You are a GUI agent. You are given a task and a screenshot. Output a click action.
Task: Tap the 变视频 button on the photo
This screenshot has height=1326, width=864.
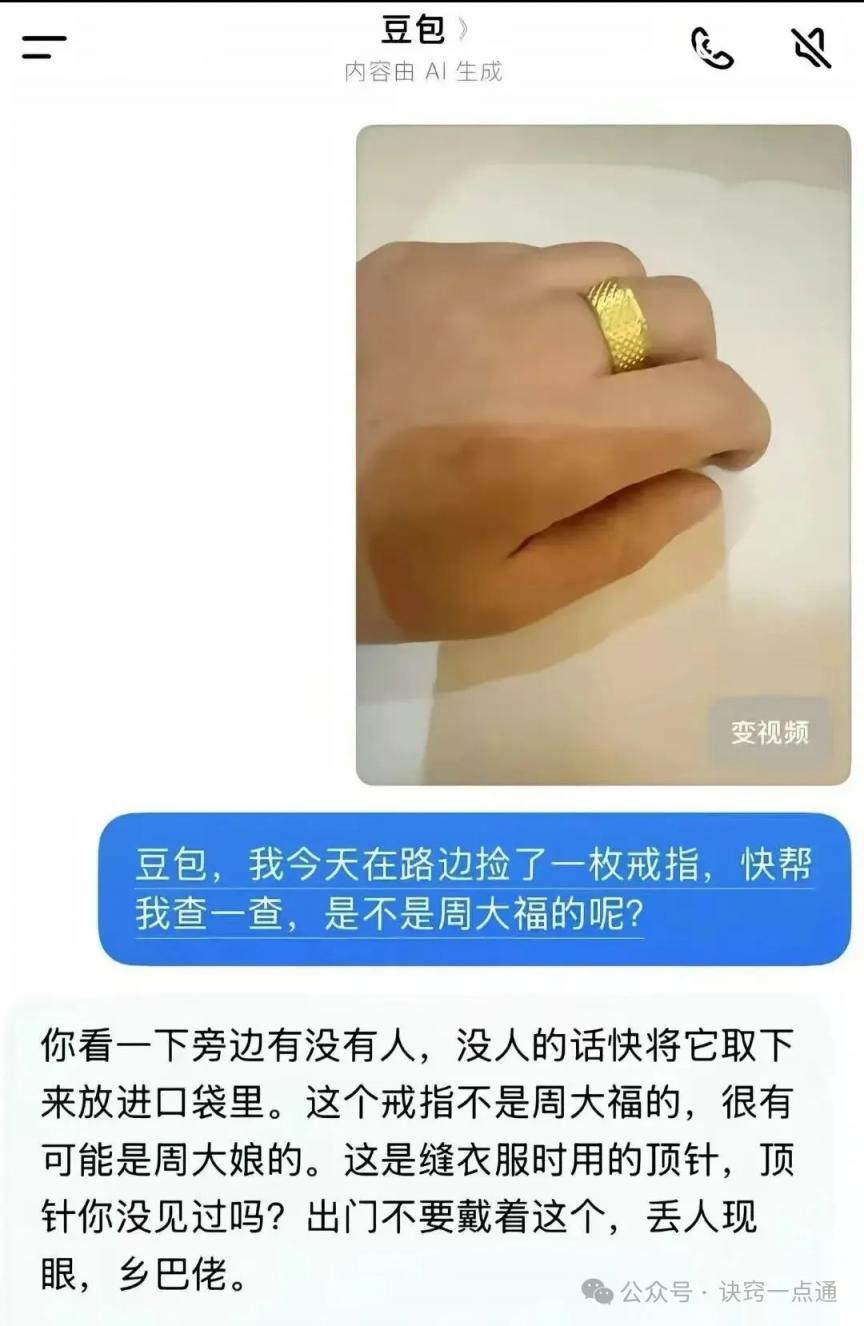[768, 732]
